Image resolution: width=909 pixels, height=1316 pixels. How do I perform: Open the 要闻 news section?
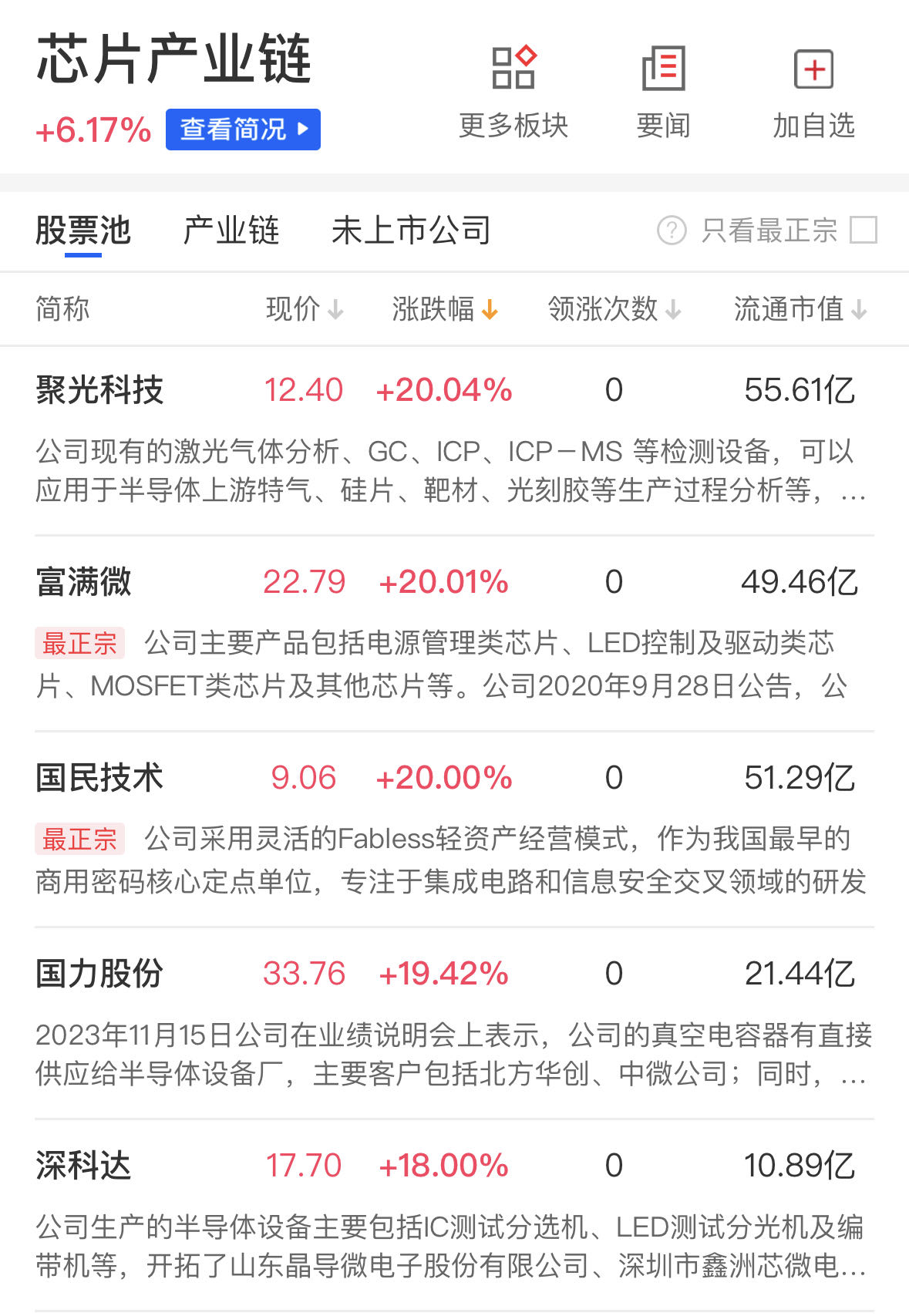[663, 93]
